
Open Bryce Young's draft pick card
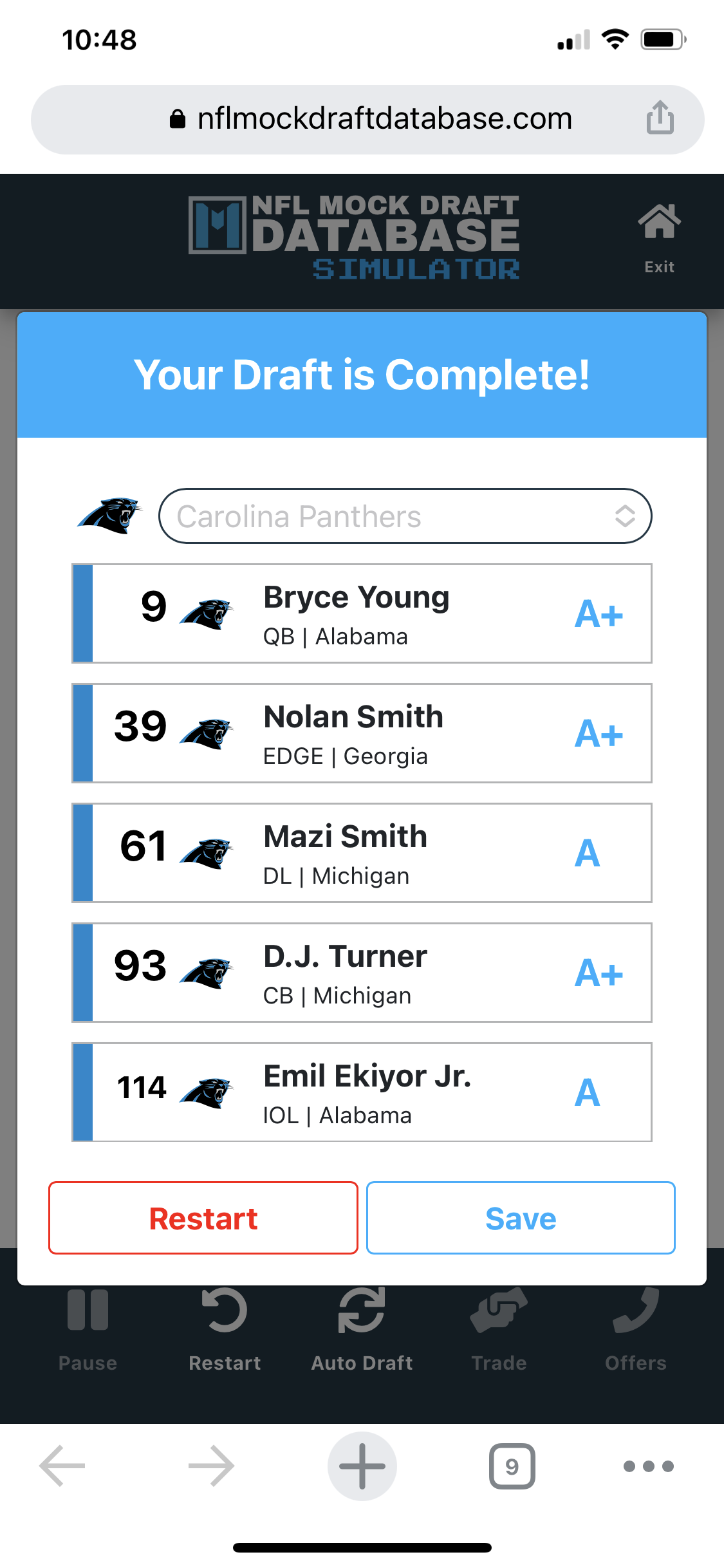[362, 613]
